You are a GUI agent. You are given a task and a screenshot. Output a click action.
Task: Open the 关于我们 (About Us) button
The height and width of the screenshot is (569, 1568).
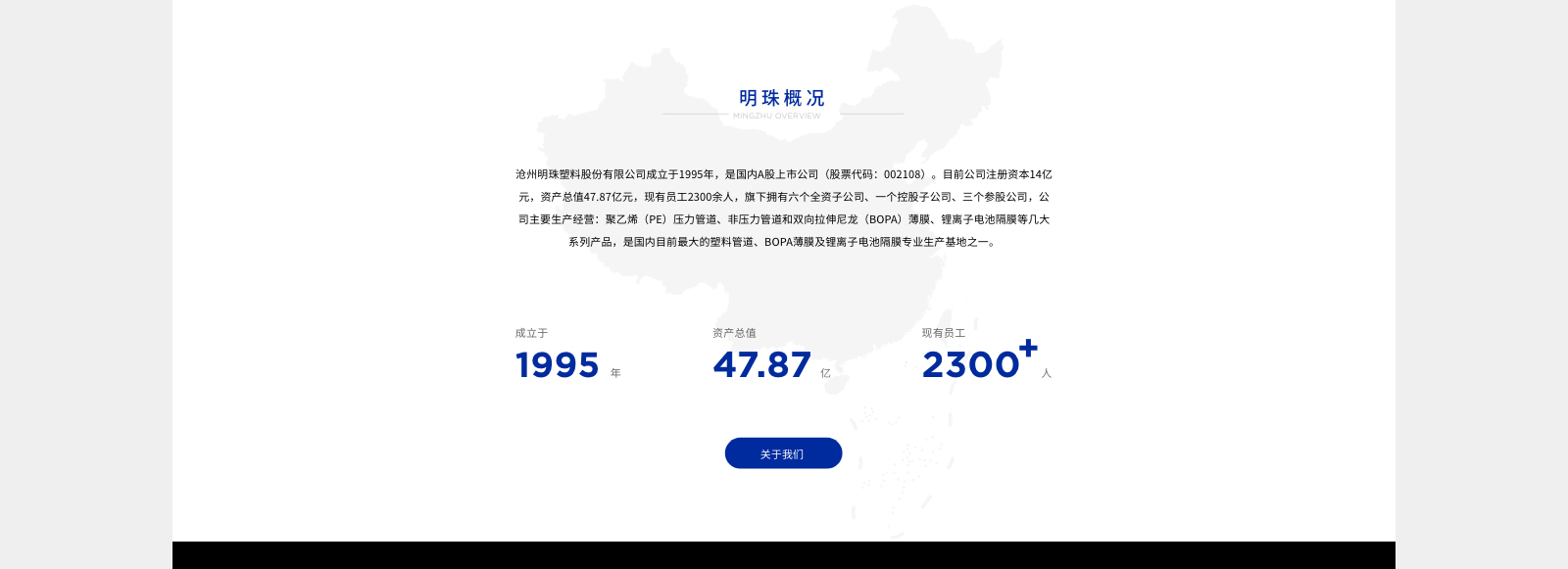[x=783, y=453]
